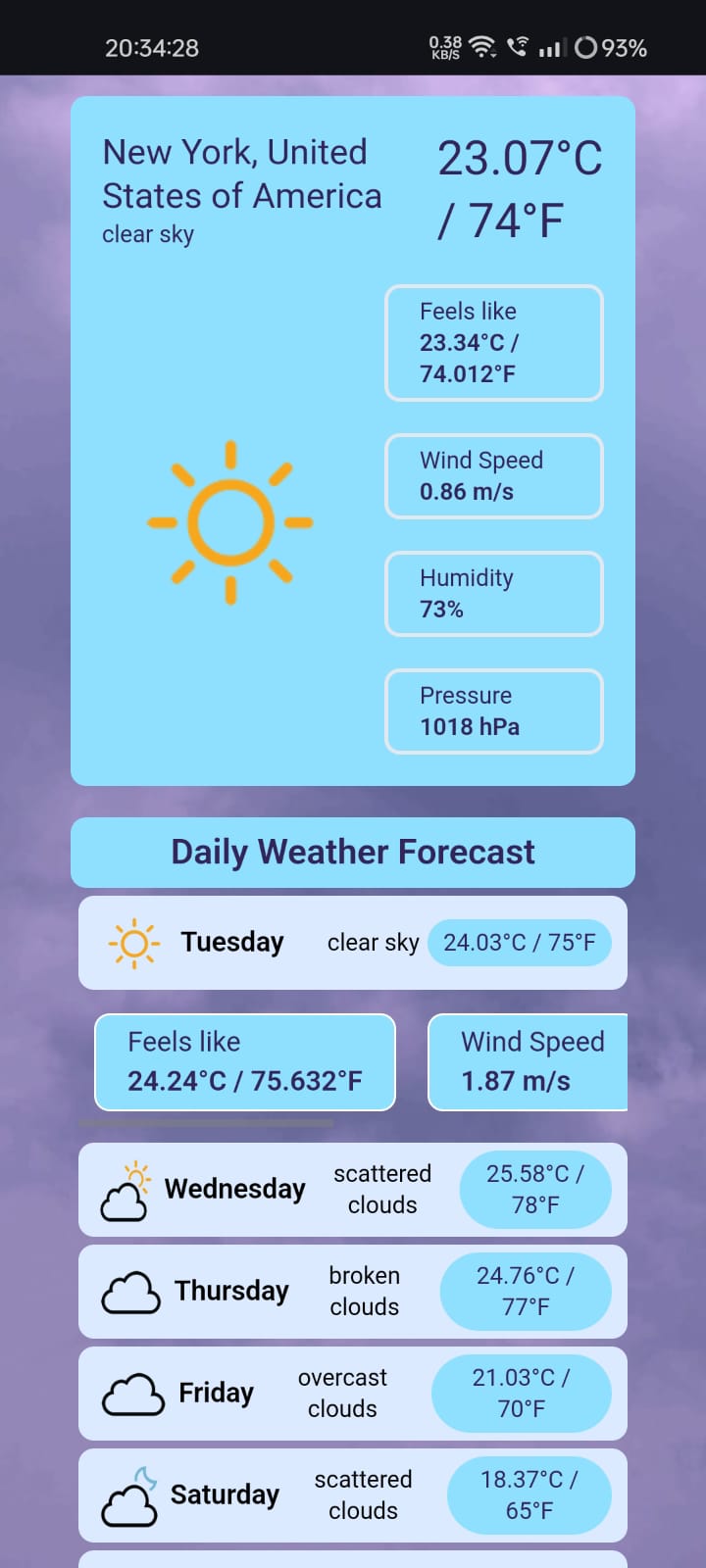The image size is (706, 1568).
Task: Toggle the Tuesday temperature pill showing 24.03°C
Action: pos(520,942)
